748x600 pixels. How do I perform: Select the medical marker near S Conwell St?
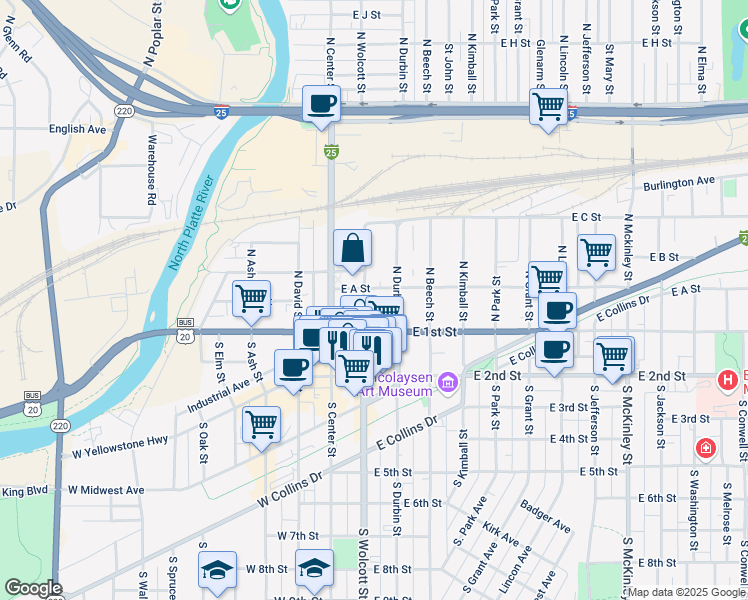(x=707, y=448)
